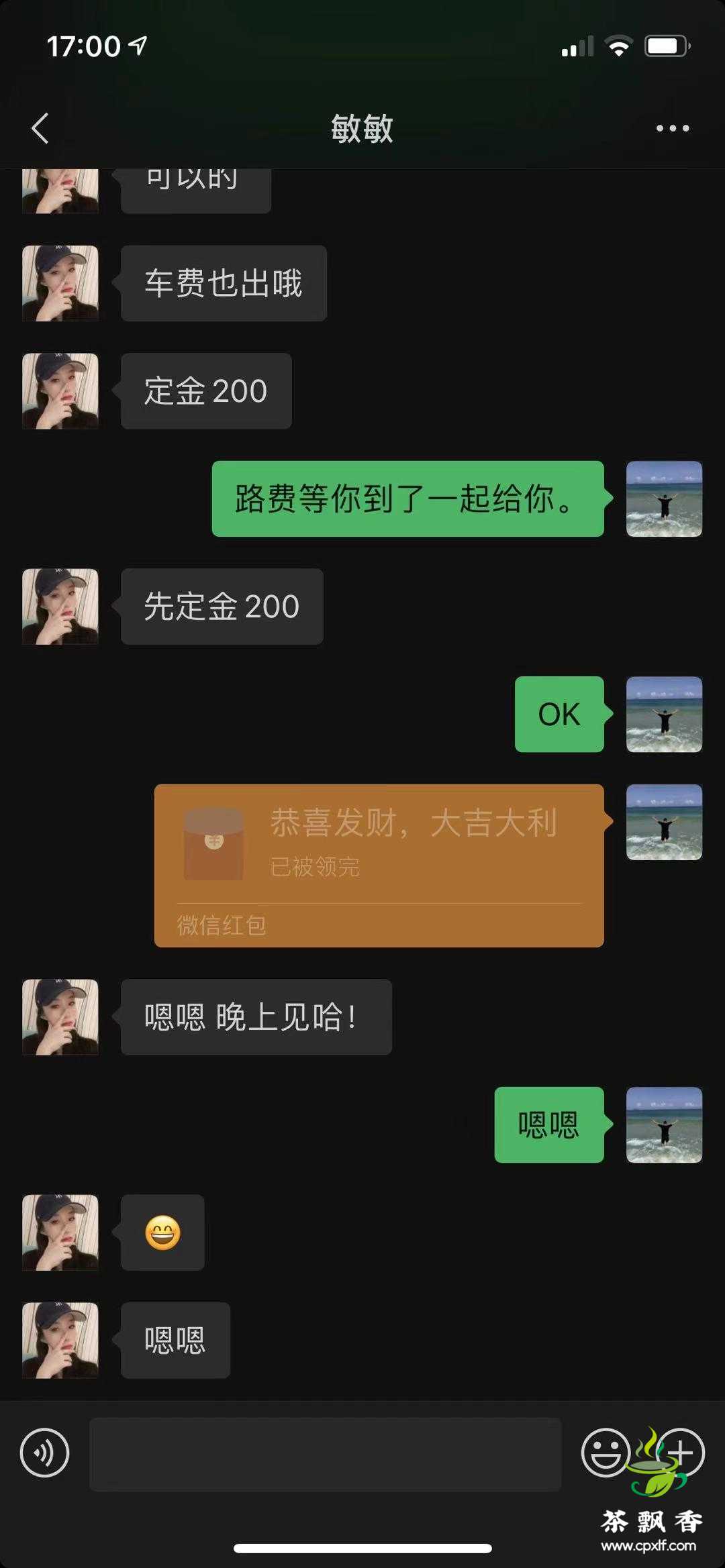Focus the message text field
This screenshot has width=725, height=1568.
pos(325,1454)
